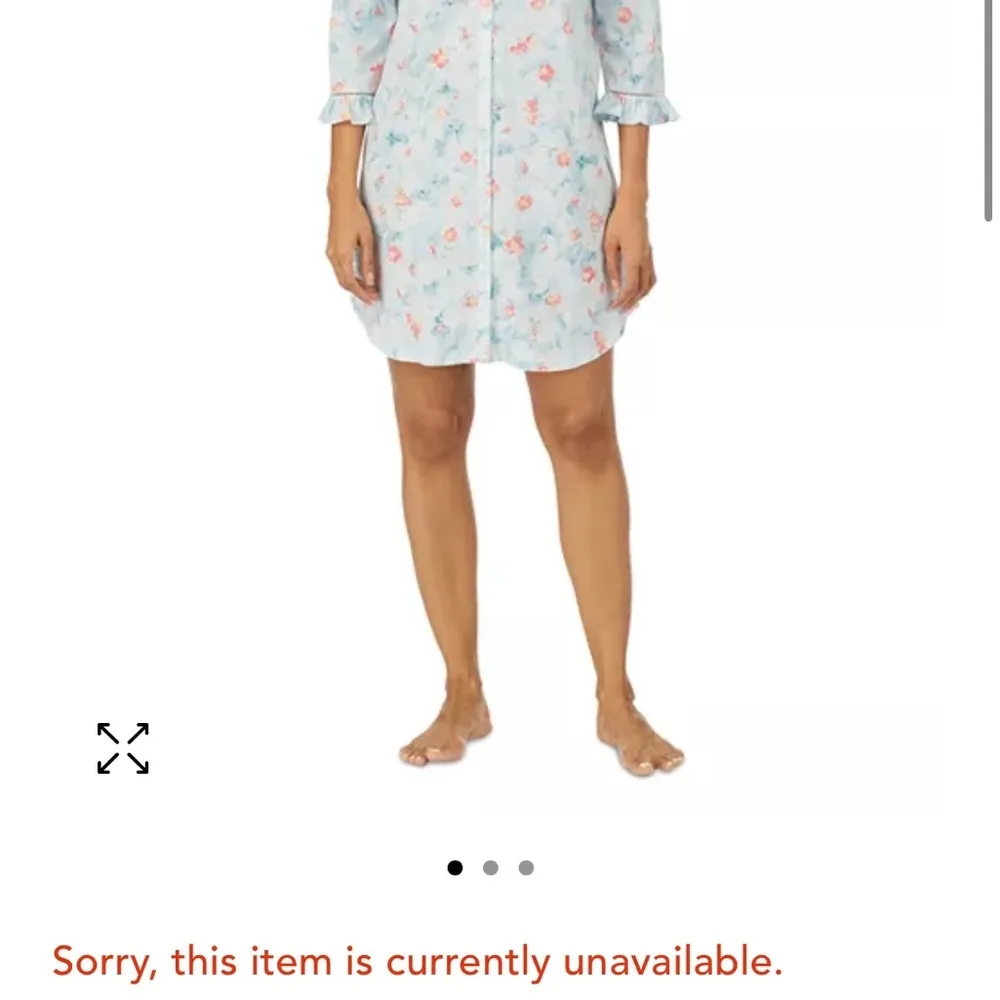Jump to the third product photo dot

526,868
